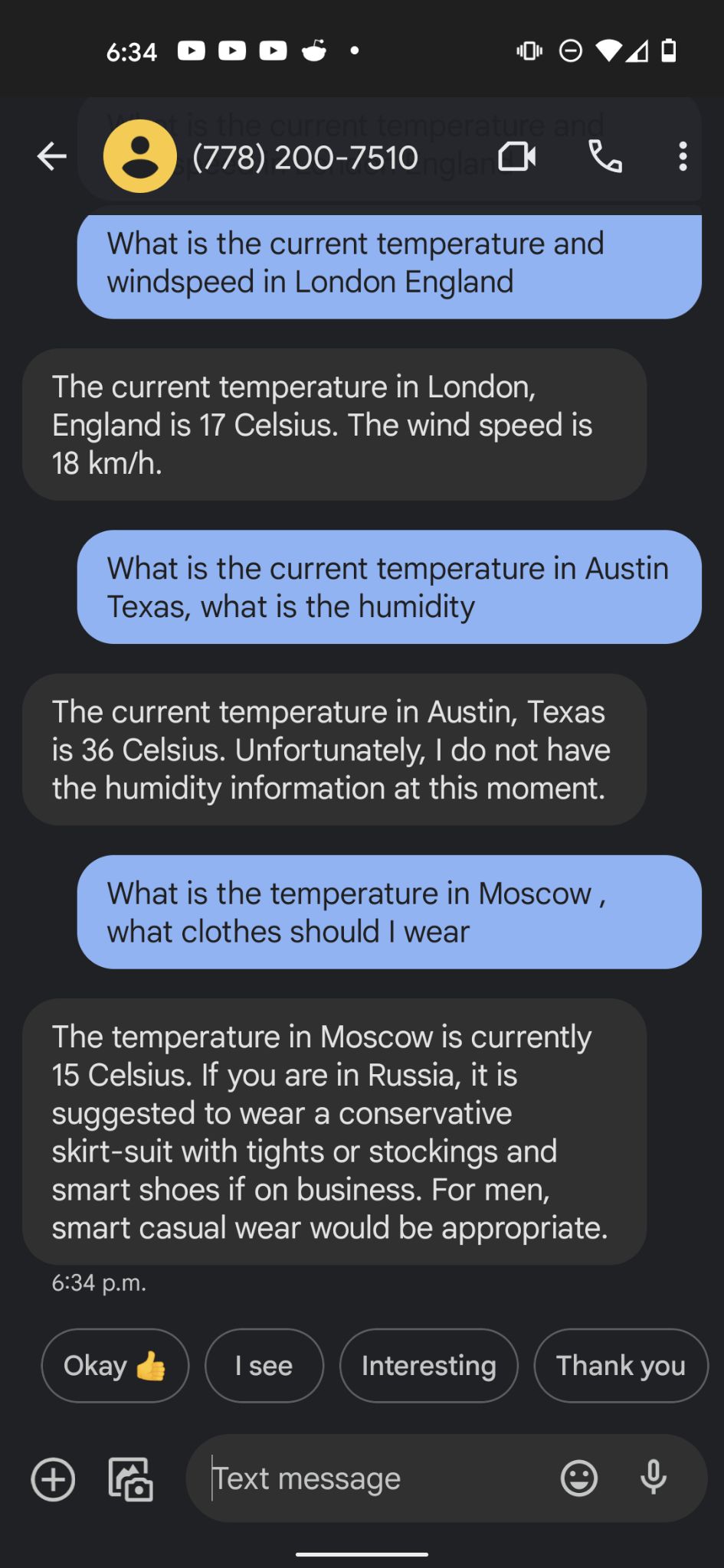The height and width of the screenshot is (1568, 724).
Task: Open the plus attachment menu
Action: click(53, 1478)
